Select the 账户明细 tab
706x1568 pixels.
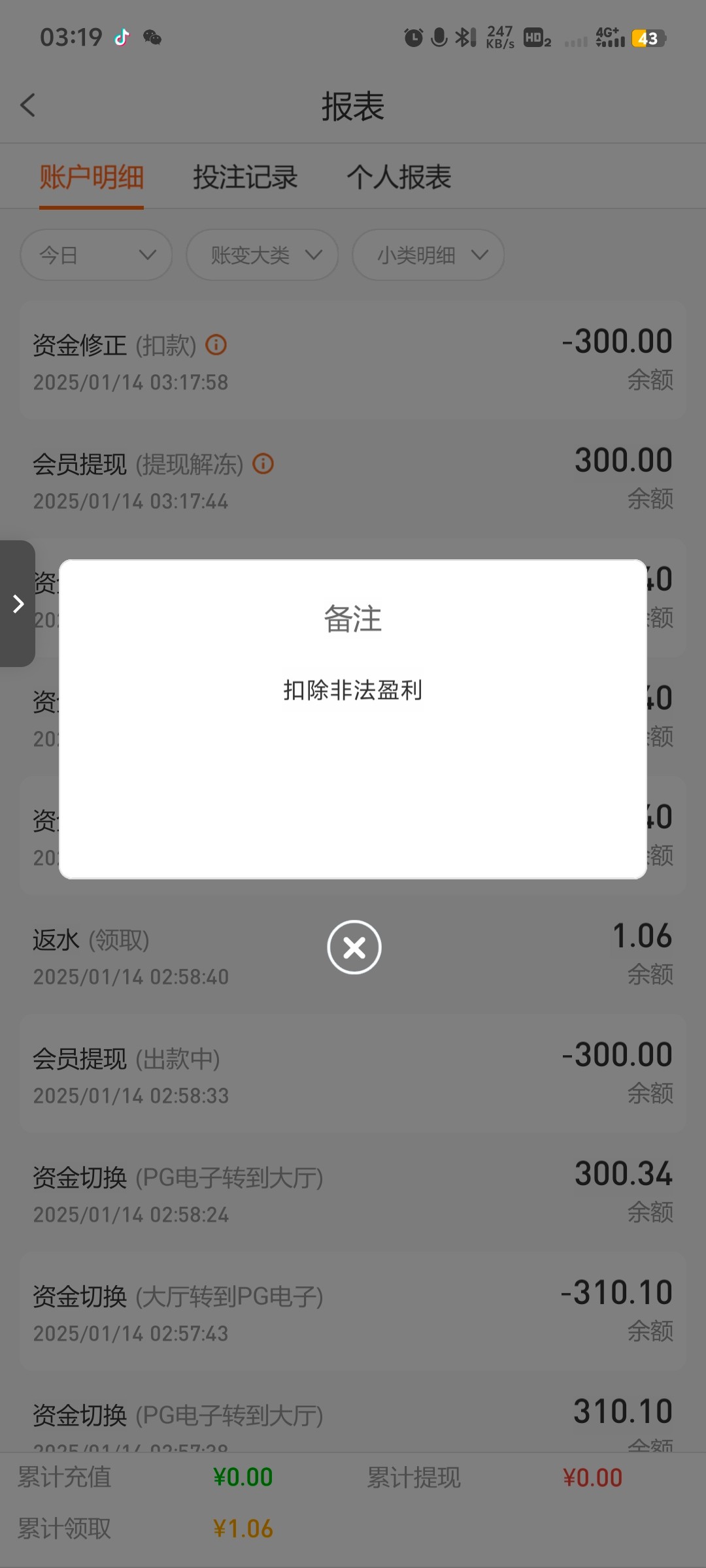point(92,177)
